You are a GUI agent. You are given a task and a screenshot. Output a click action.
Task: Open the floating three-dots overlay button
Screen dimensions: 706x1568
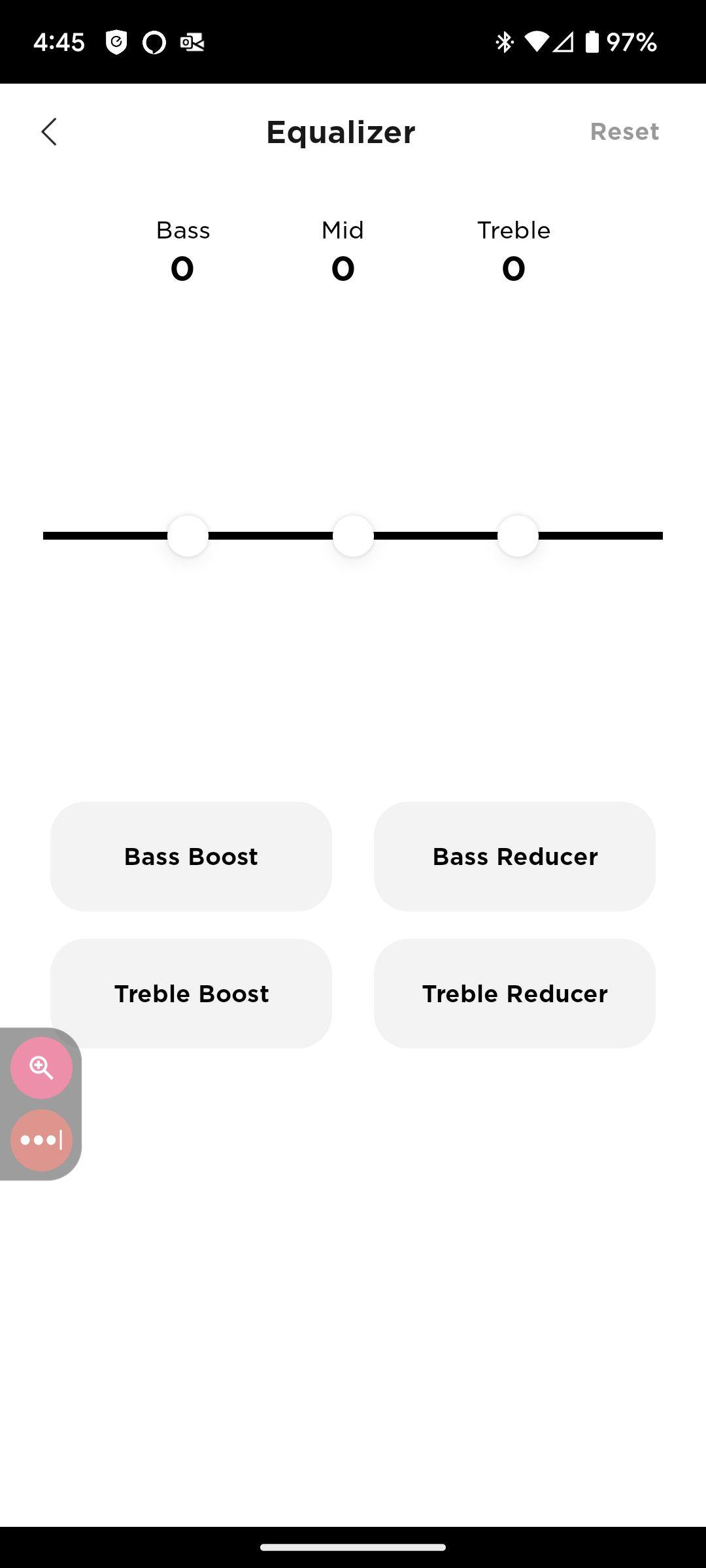click(x=41, y=1140)
